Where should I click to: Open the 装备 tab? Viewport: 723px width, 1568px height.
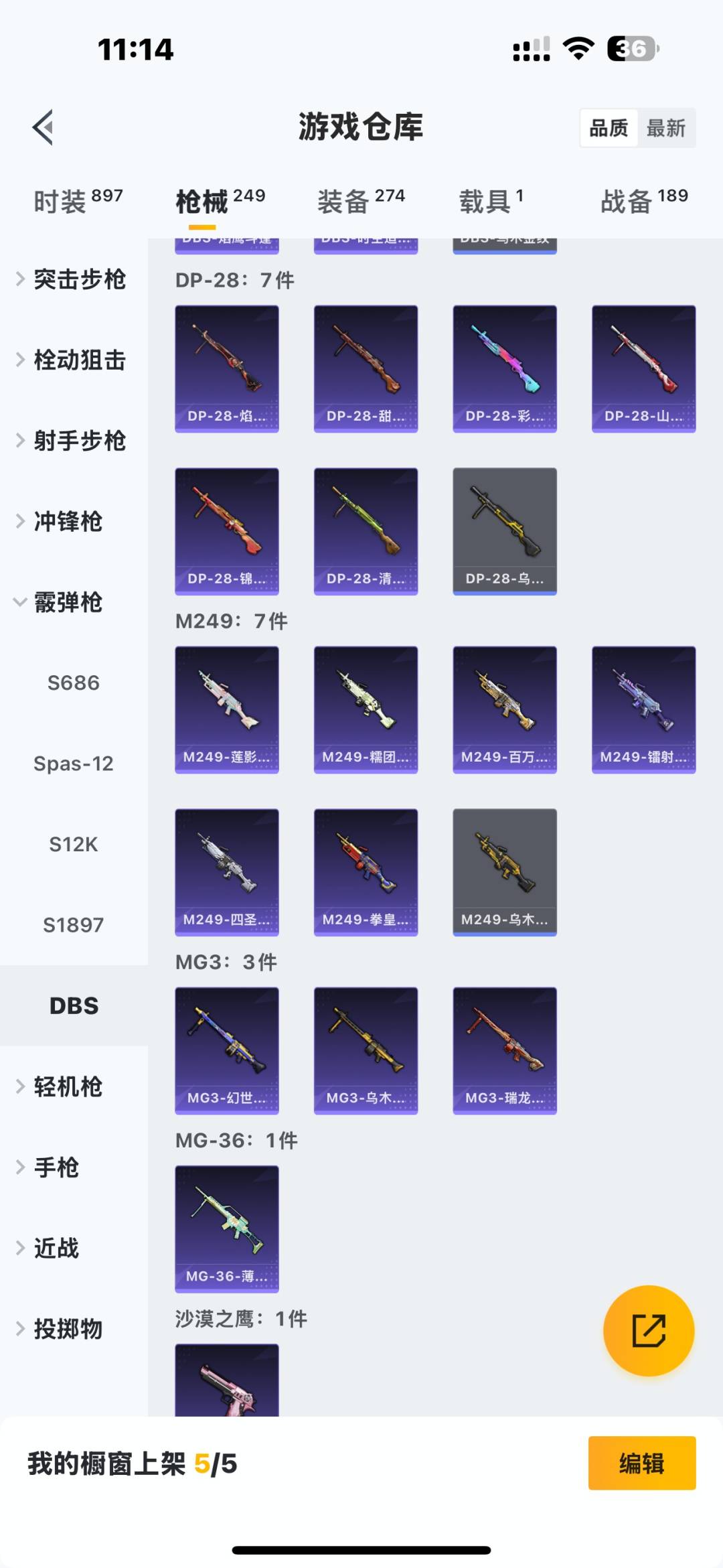point(361,201)
